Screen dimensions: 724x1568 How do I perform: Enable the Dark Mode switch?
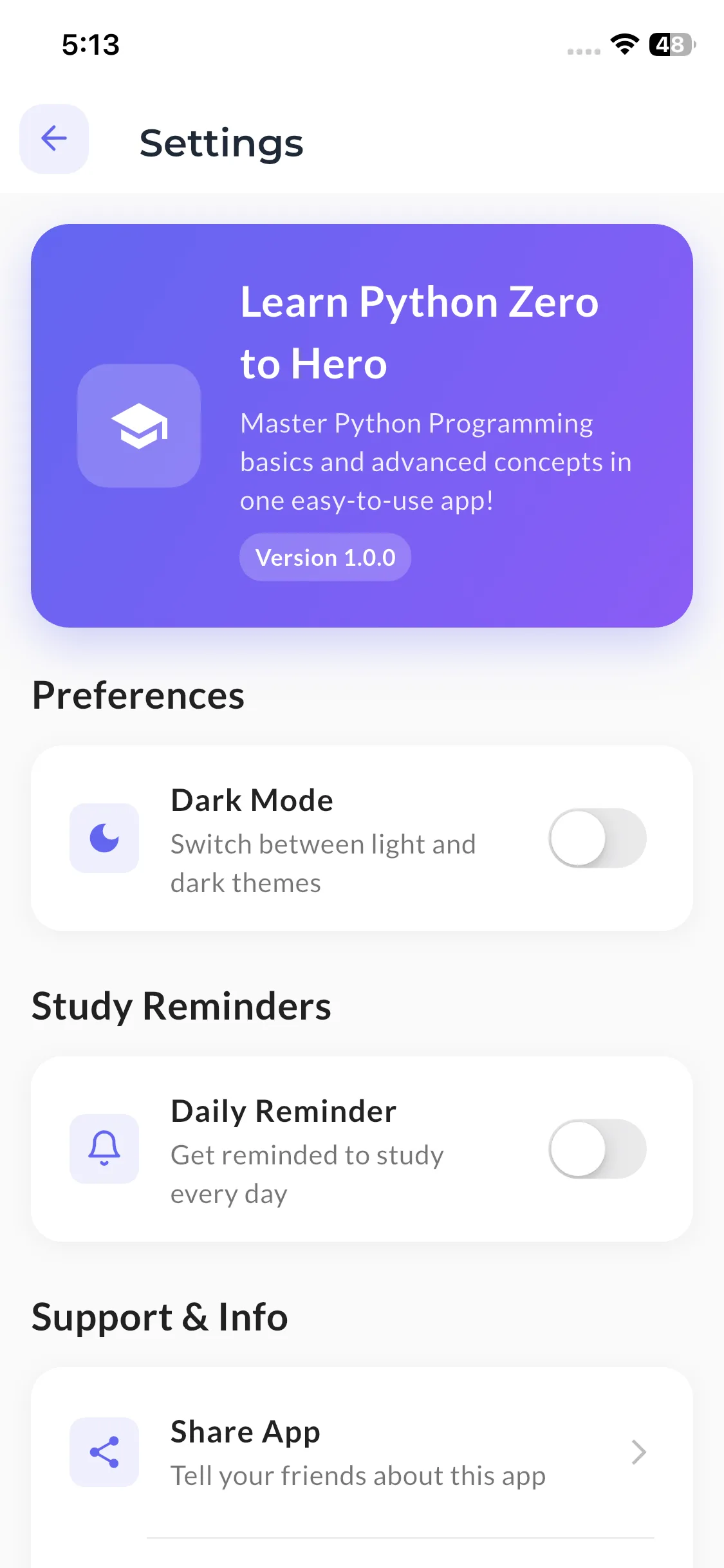point(597,838)
